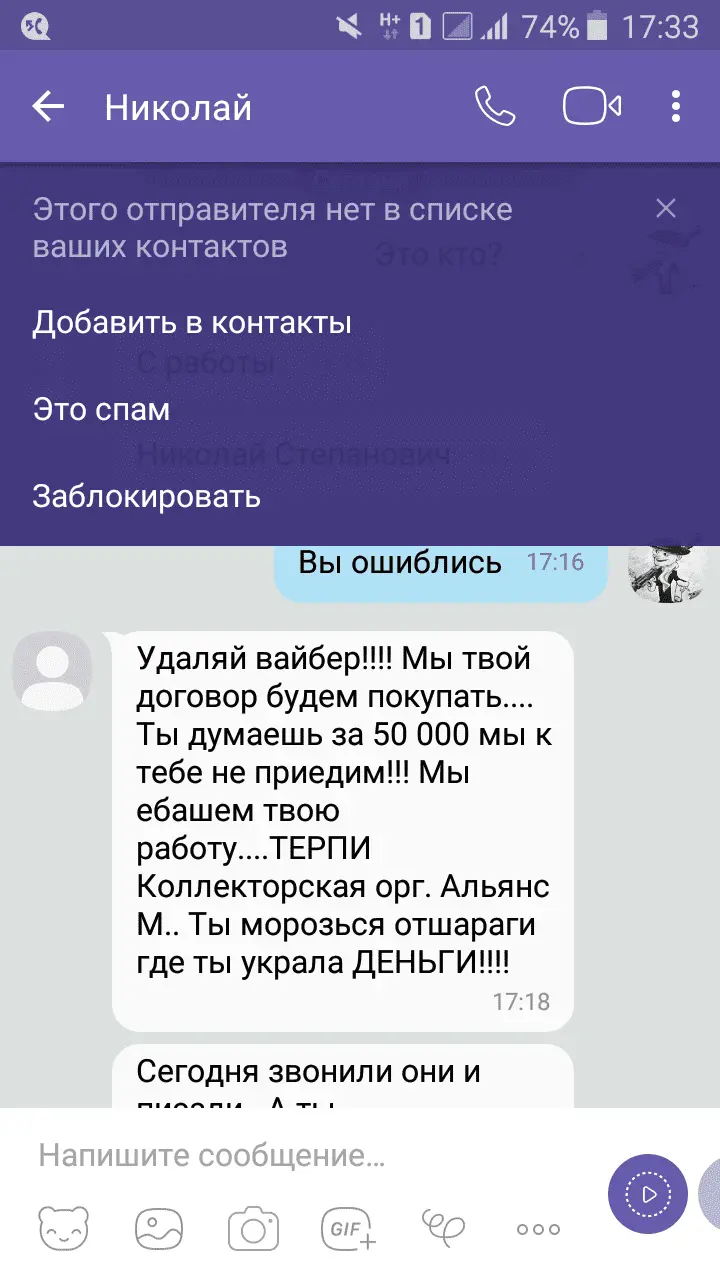Open the GIF picker
720x1280 pixels.
coord(348,1229)
